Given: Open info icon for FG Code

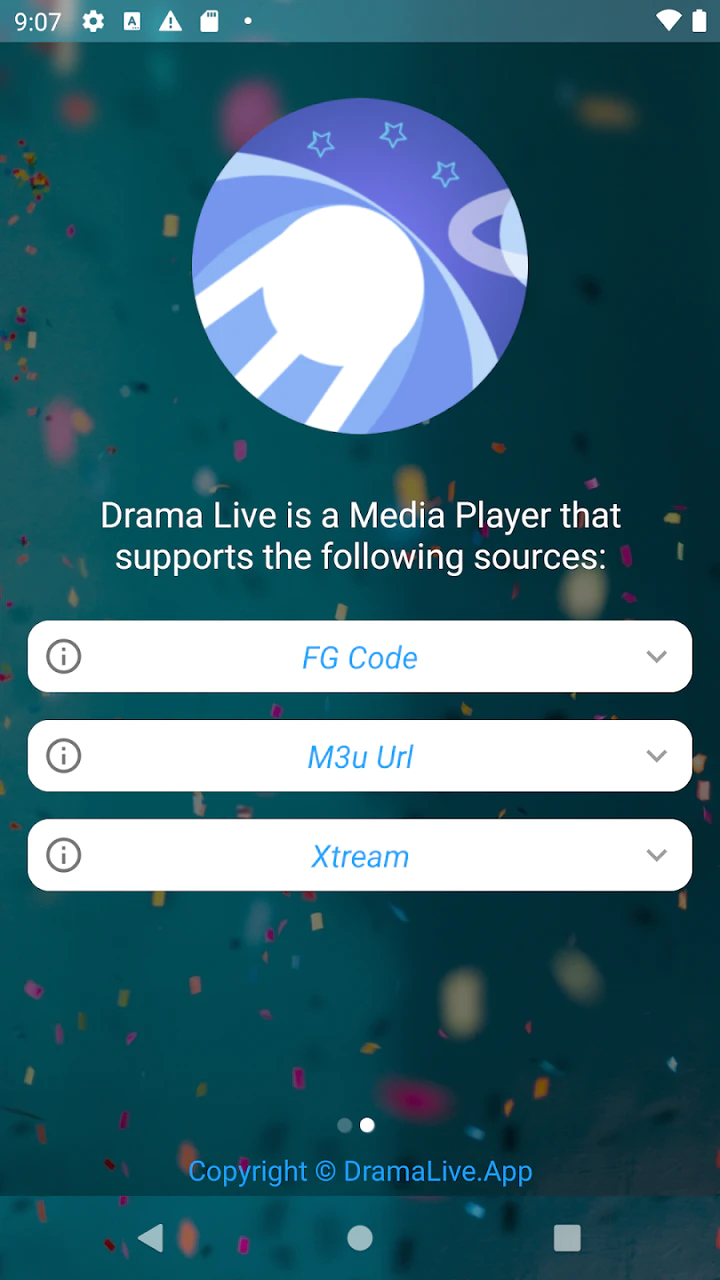Looking at the screenshot, I should coord(64,657).
